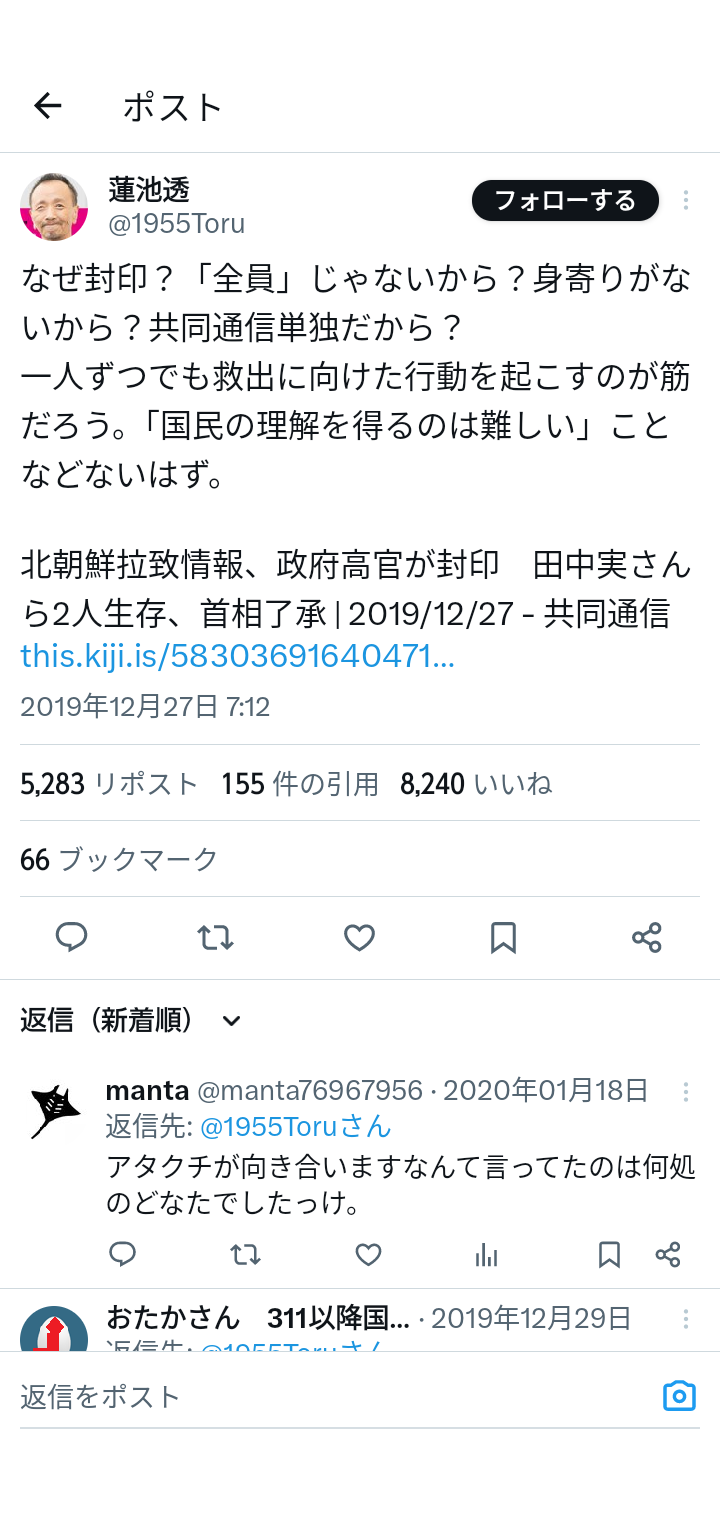Like 蓮池透's post

pos(359,937)
